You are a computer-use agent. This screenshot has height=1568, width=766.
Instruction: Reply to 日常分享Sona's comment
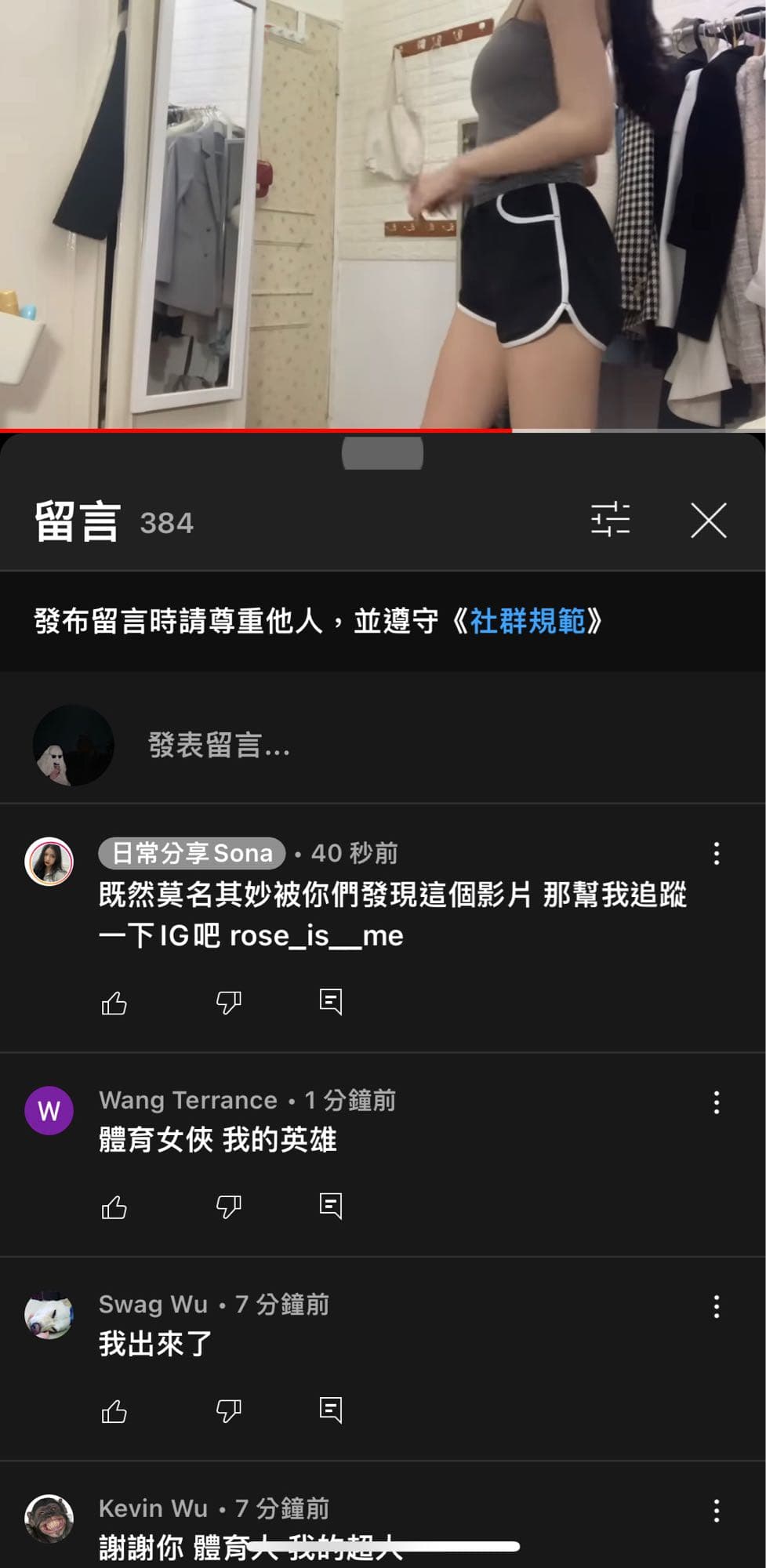(331, 1001)
